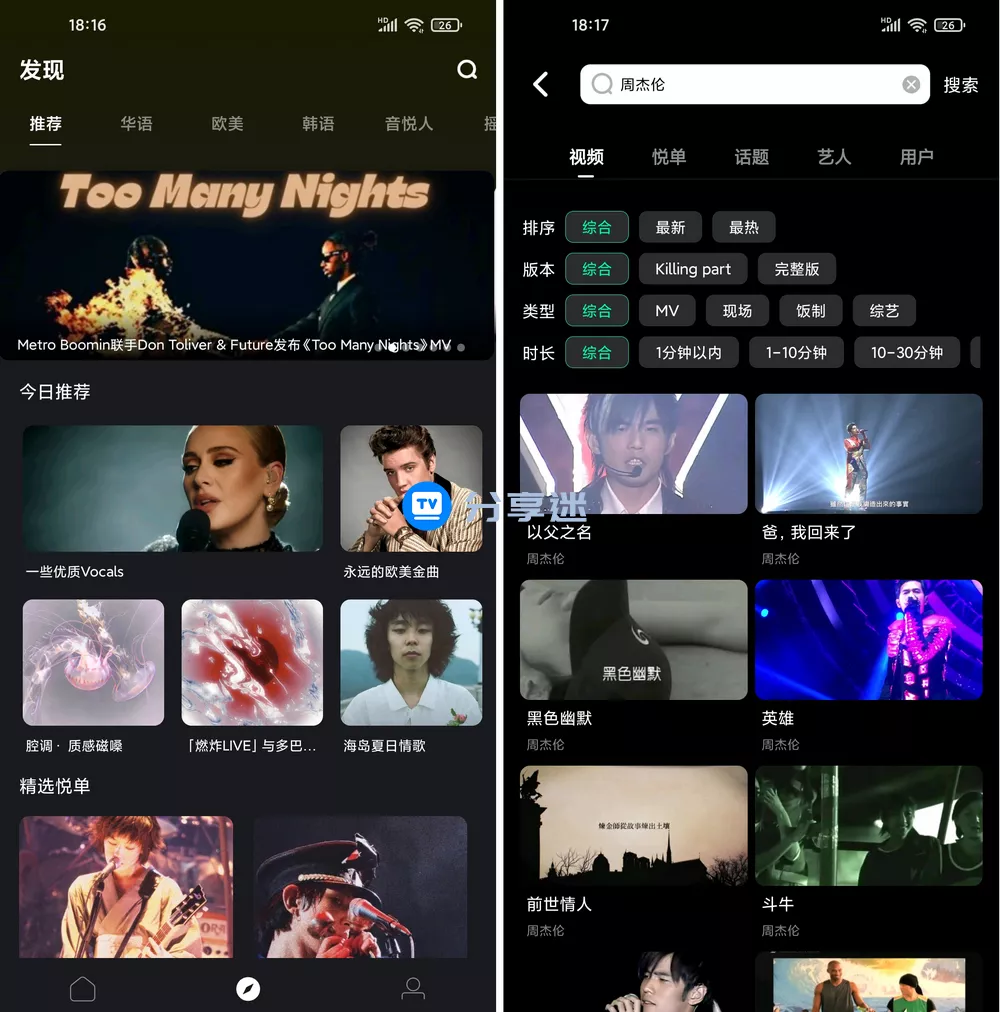The height and width of the screenshot is (1012, 1000).
Task: Open the 悦单 tab in search results
Action: click(x=669, y=157)
